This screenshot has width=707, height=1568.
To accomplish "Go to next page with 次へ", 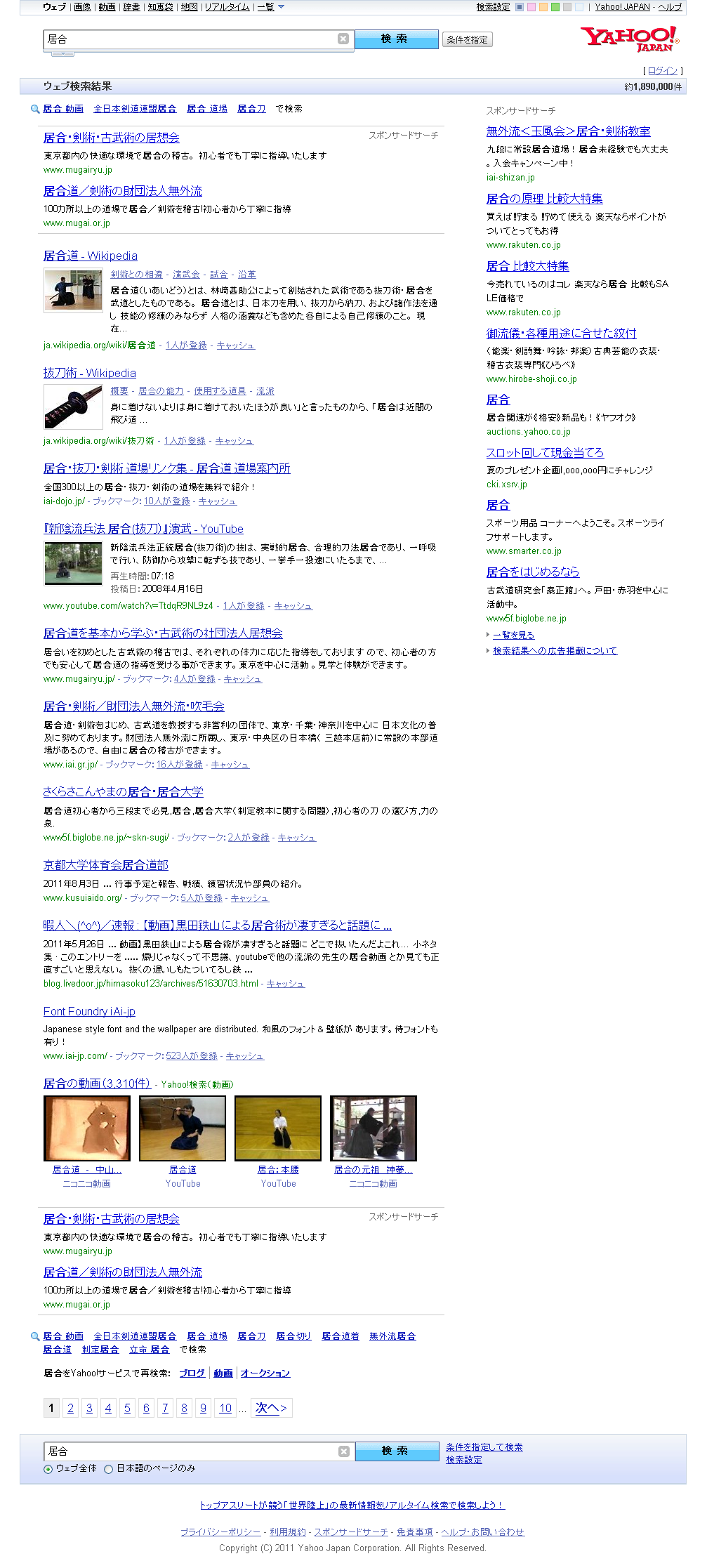I will (271, 1408).
